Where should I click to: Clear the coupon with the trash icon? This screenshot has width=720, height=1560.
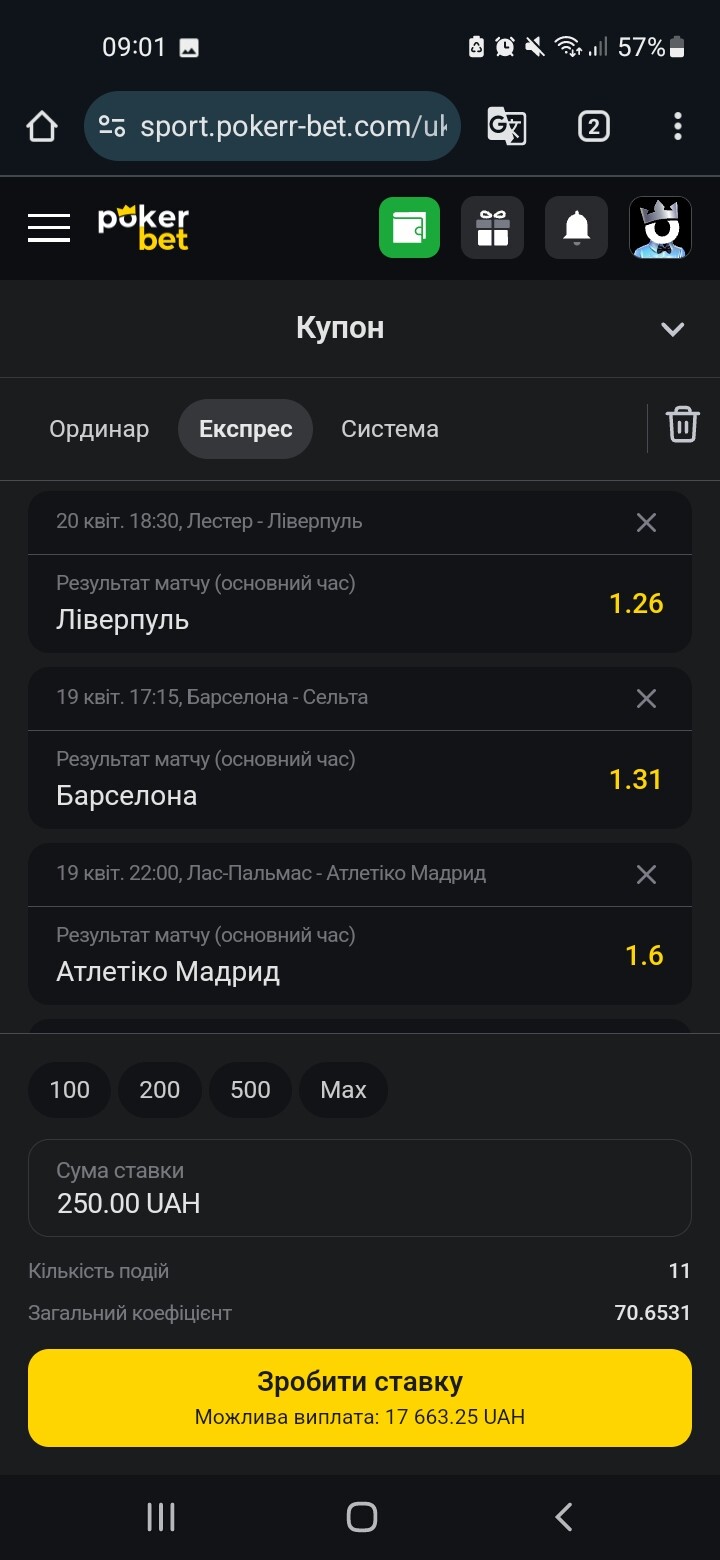[683, 425]
